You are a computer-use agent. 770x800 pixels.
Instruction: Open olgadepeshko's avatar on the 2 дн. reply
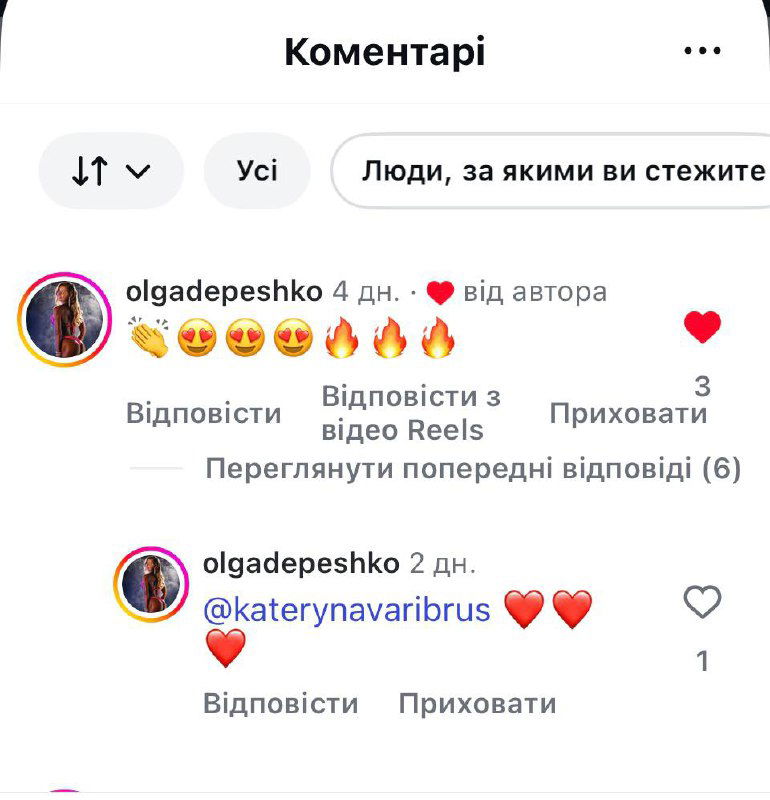pos(151,585)
